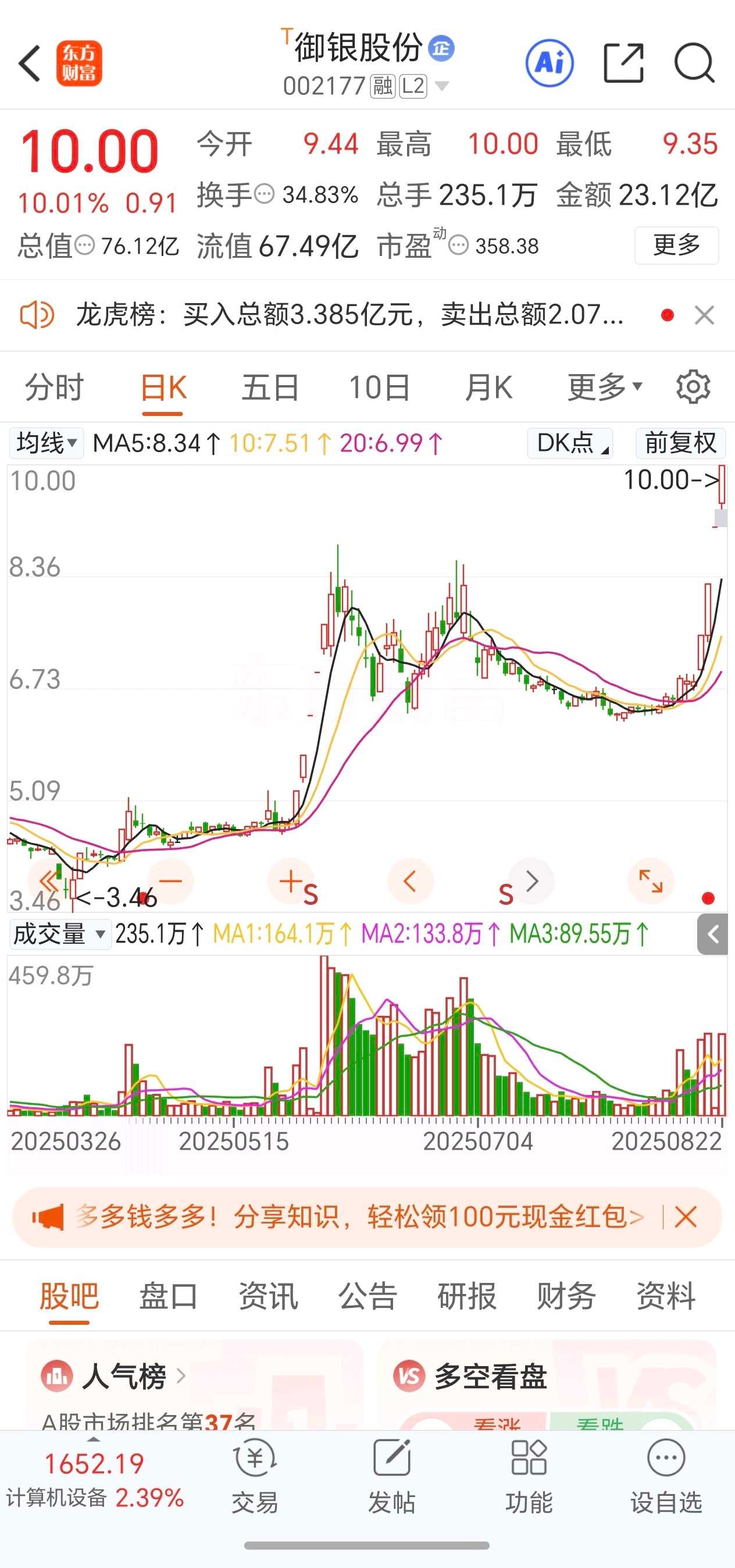Open stock search magnifier
The height and width of the screenshot is (1568, 735).
coord(694,63)
